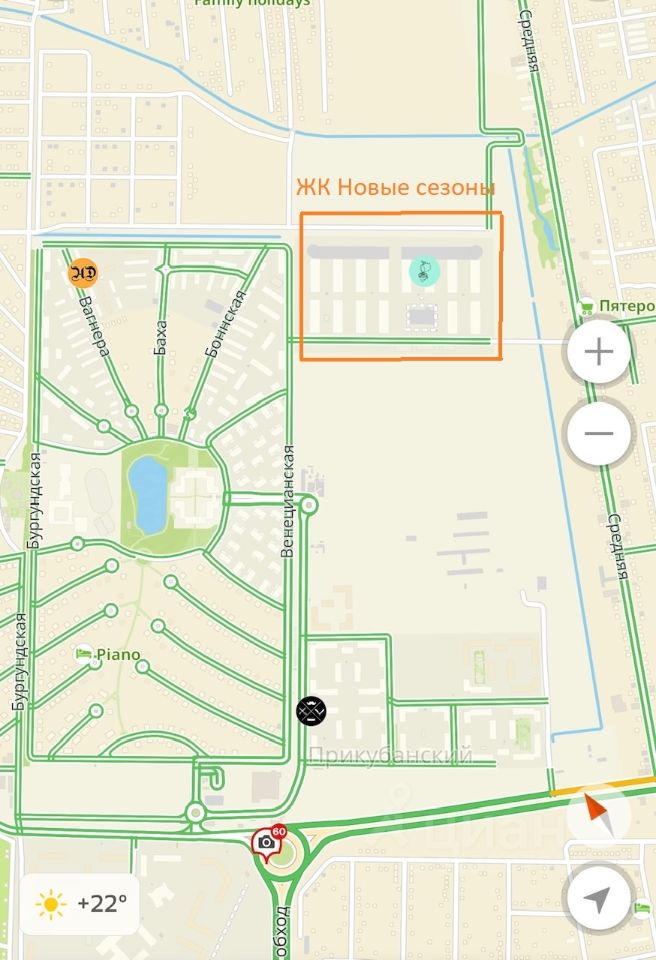This screenshot has width=656, height=960.
Task: Center map on my location
Action: tap(598, 898)
